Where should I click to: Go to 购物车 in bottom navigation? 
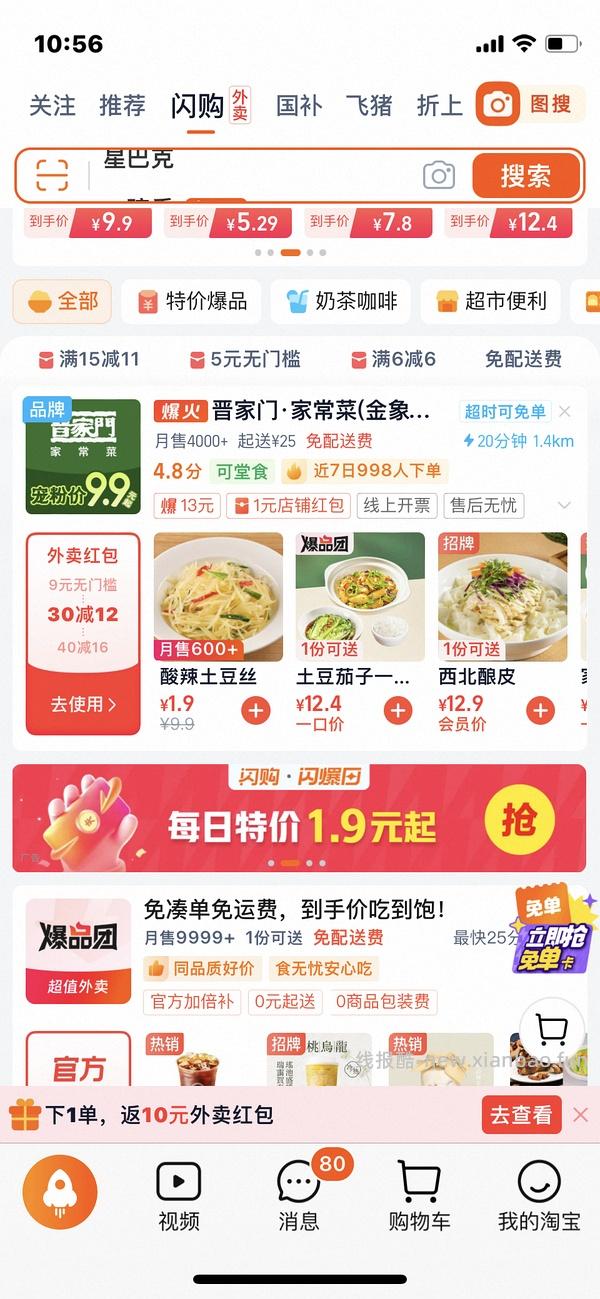419,1195
